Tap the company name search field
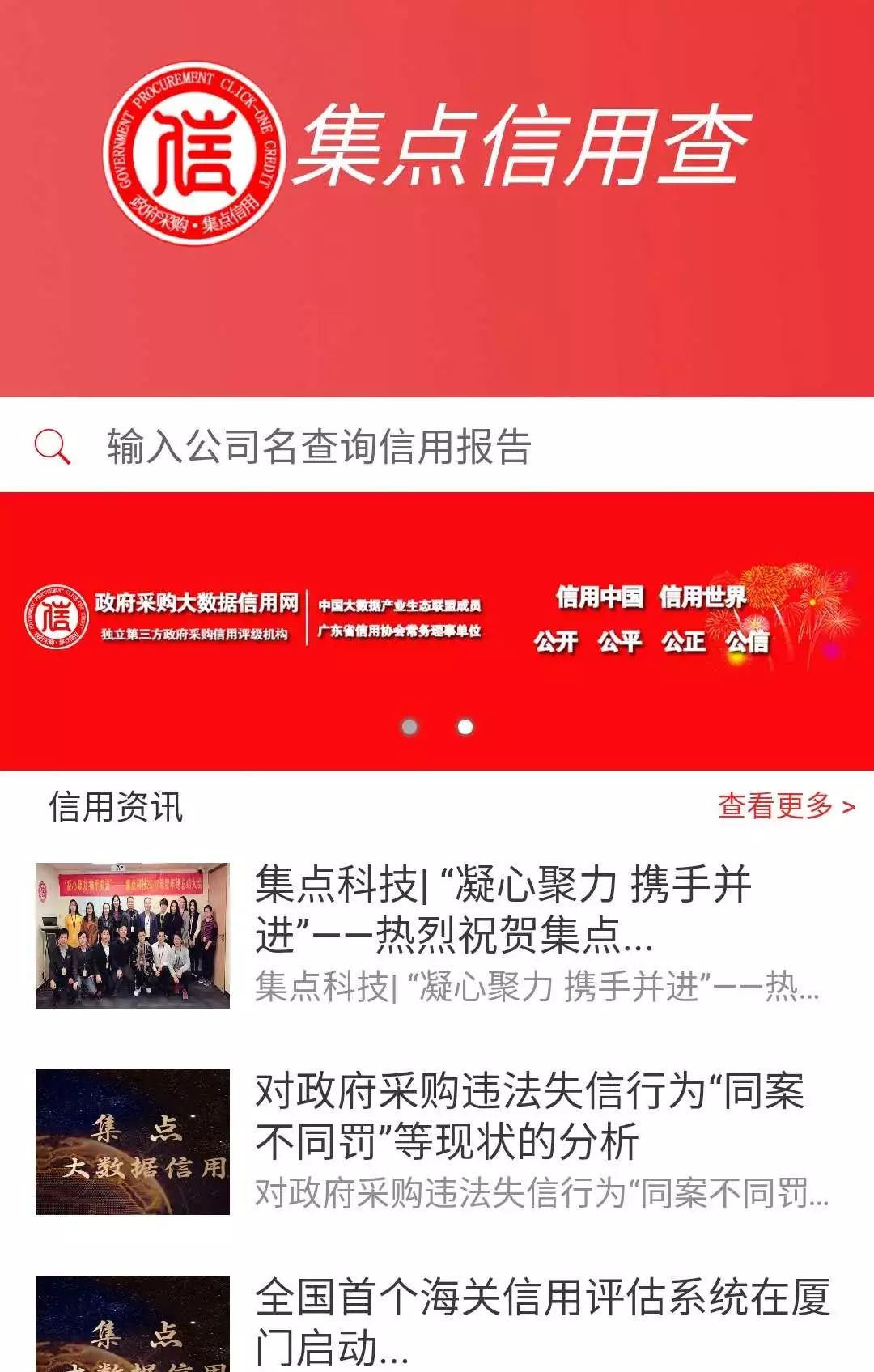This screenshot has height=1372, width=874. click(x=453, y=447)
